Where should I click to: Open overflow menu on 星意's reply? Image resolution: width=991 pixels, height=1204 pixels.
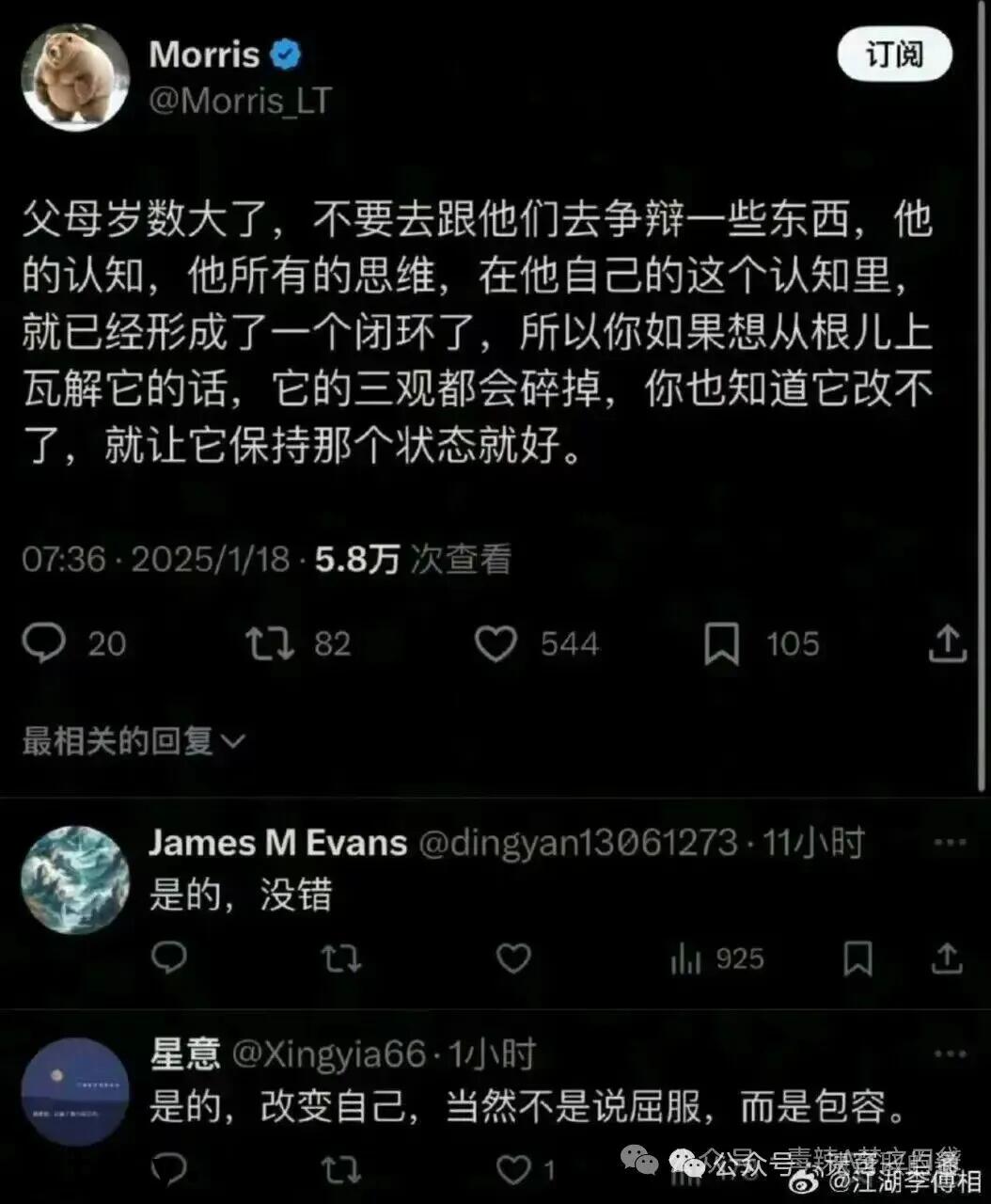coord(950,1054)
